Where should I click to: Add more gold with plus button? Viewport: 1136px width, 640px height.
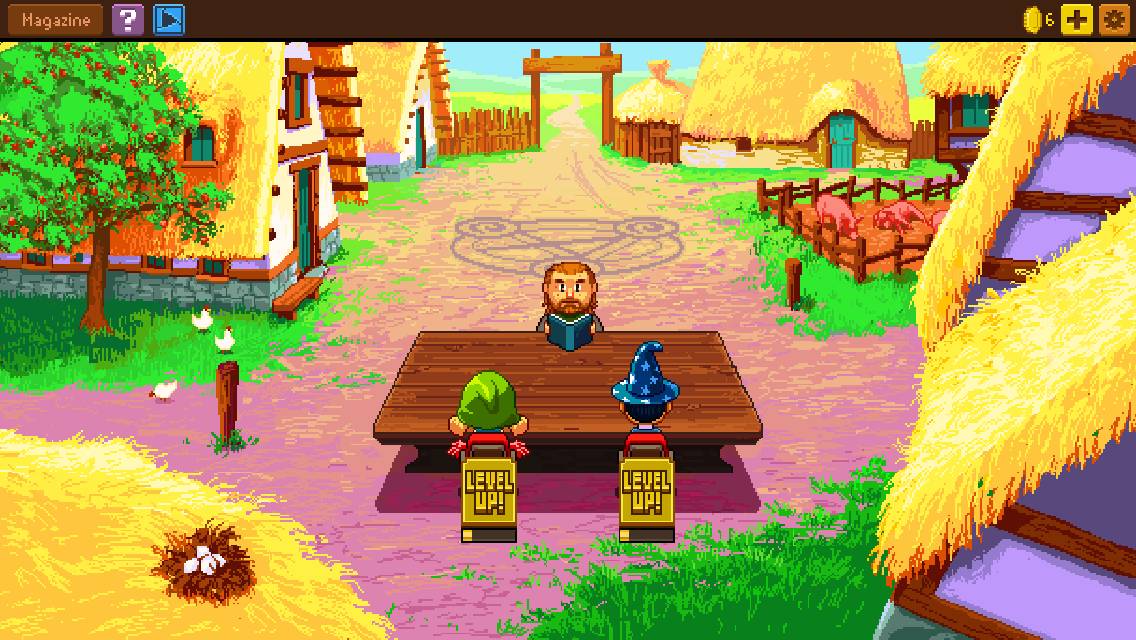[1077, 19]
